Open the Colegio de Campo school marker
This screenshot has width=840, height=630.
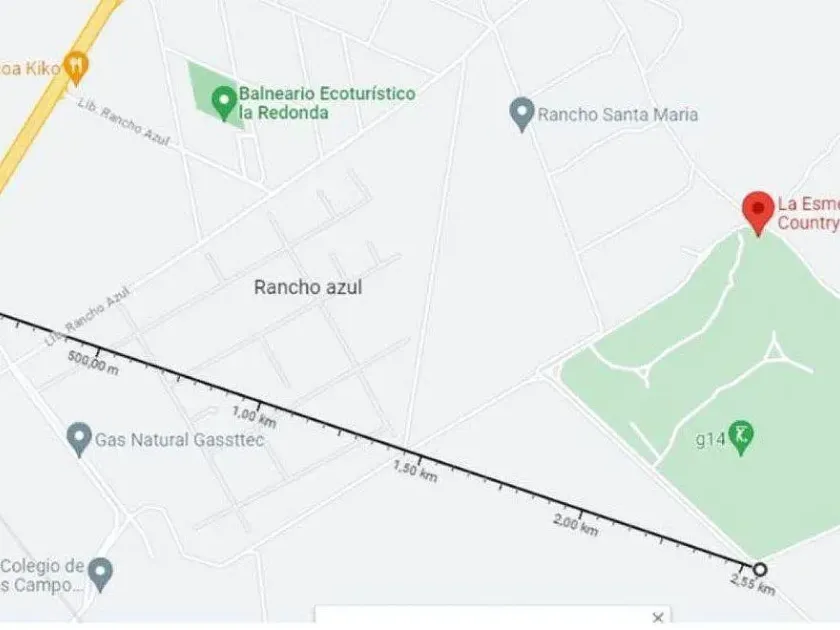click(100, 574)
